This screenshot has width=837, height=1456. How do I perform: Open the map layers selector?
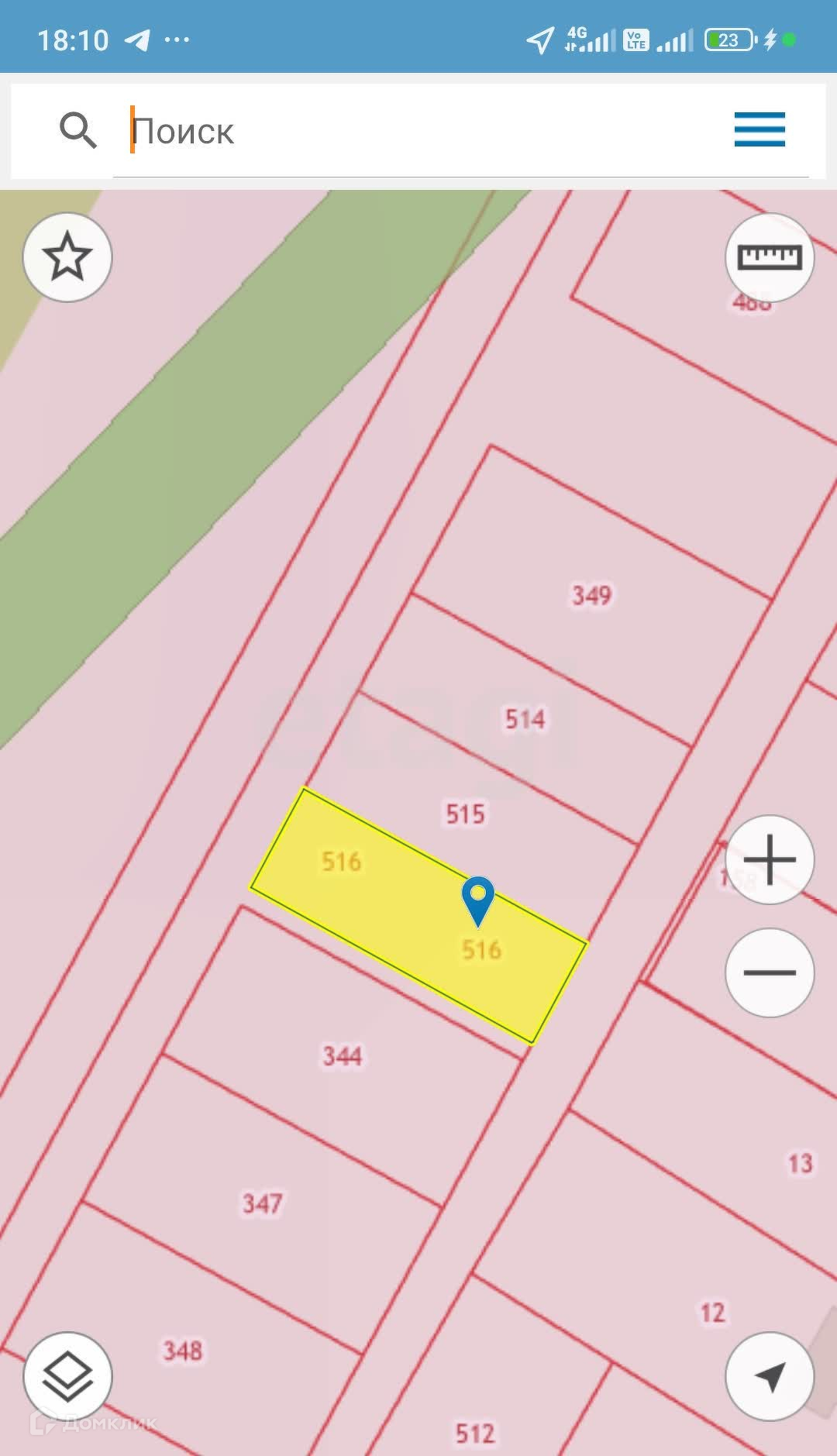coord(67,1377)
